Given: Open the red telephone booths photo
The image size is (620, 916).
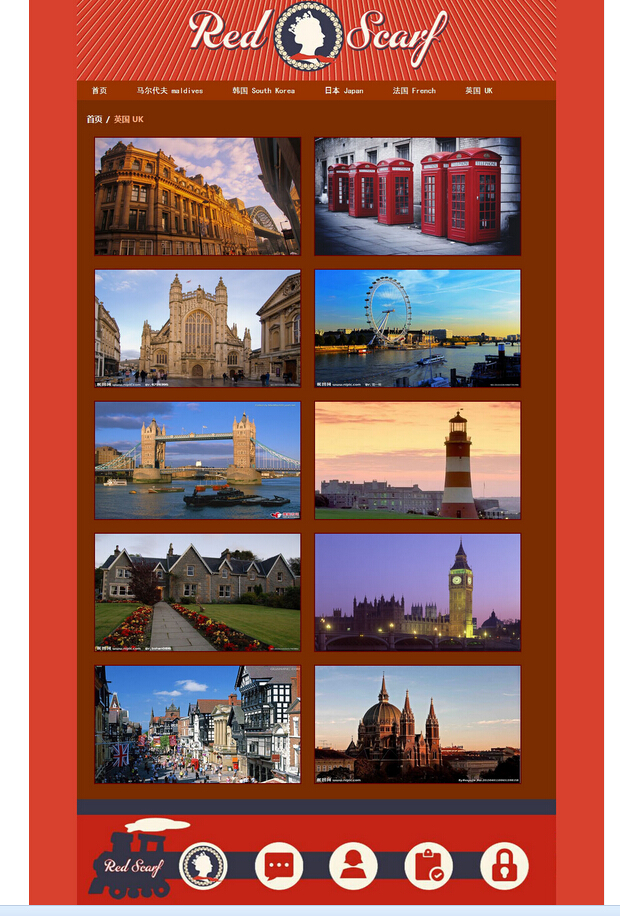Looking at the screenshot, I should (x=417, y=196).
